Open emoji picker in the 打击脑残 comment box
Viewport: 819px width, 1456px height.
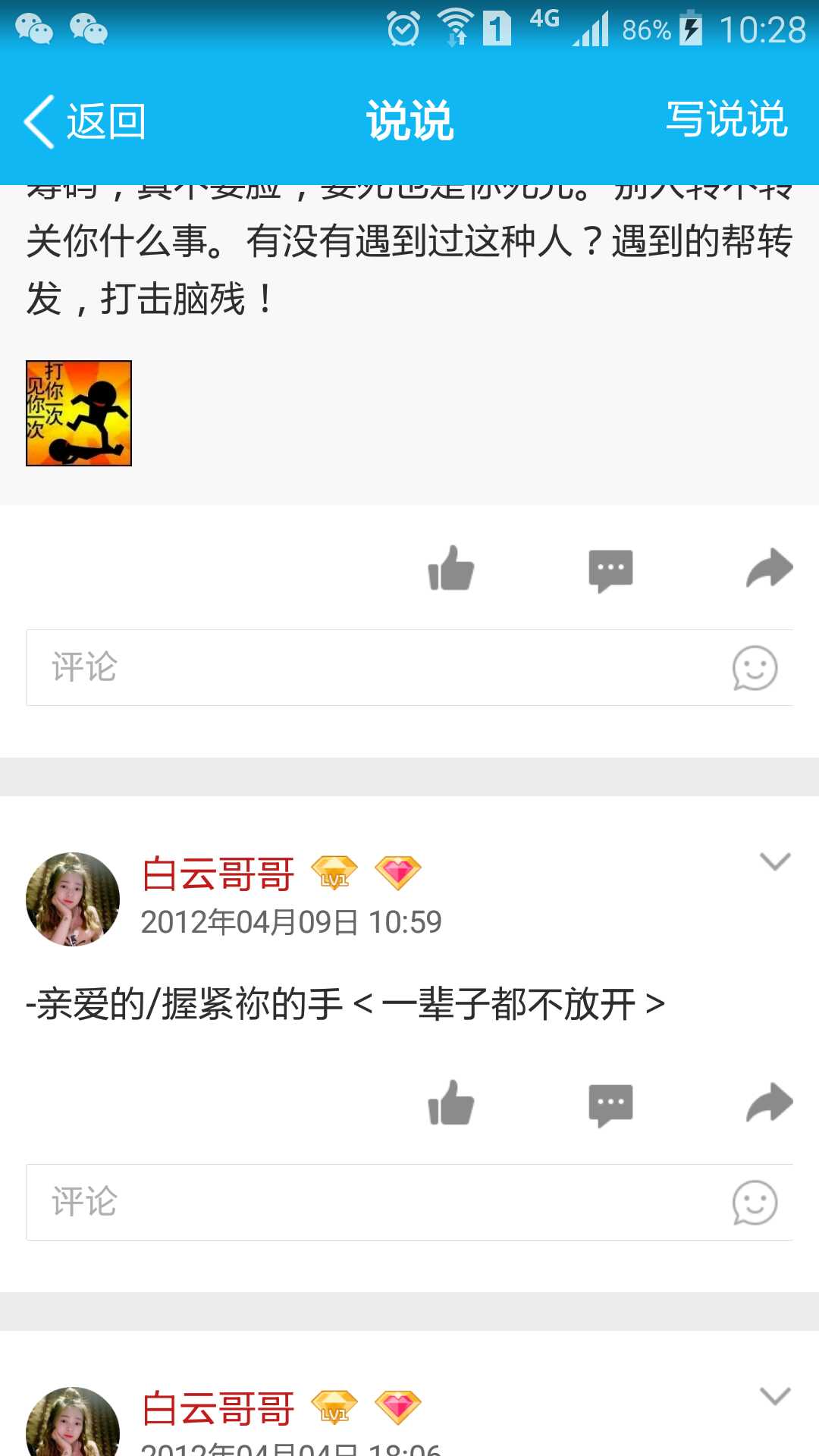tap(755, 668)
